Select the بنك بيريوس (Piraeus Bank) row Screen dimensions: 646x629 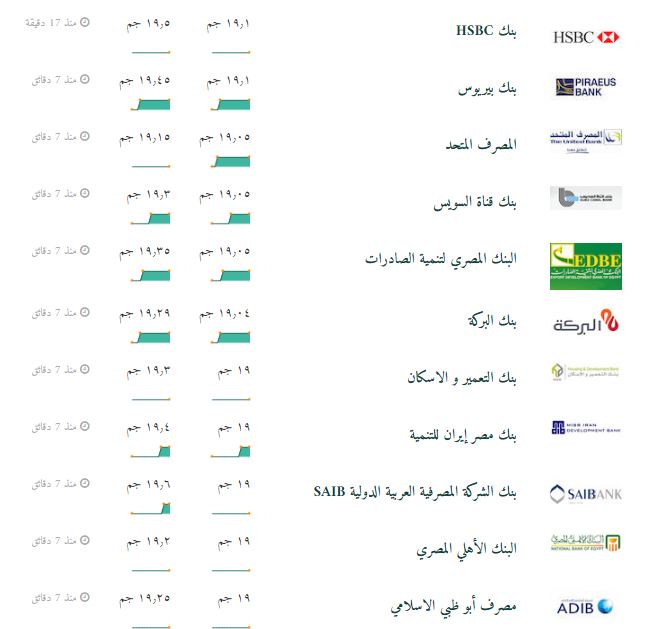[488, 88]
